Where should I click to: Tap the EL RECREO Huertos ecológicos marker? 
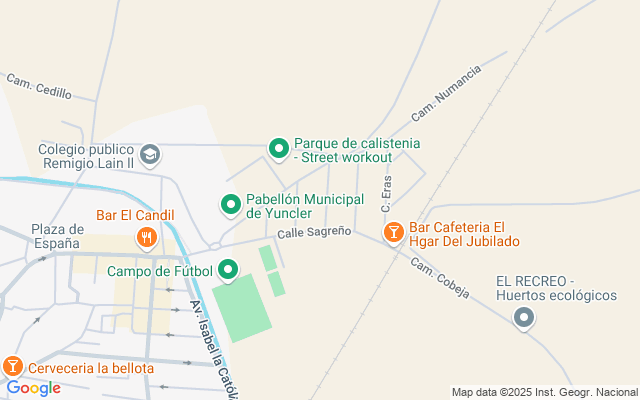click(x=523, y=319)
